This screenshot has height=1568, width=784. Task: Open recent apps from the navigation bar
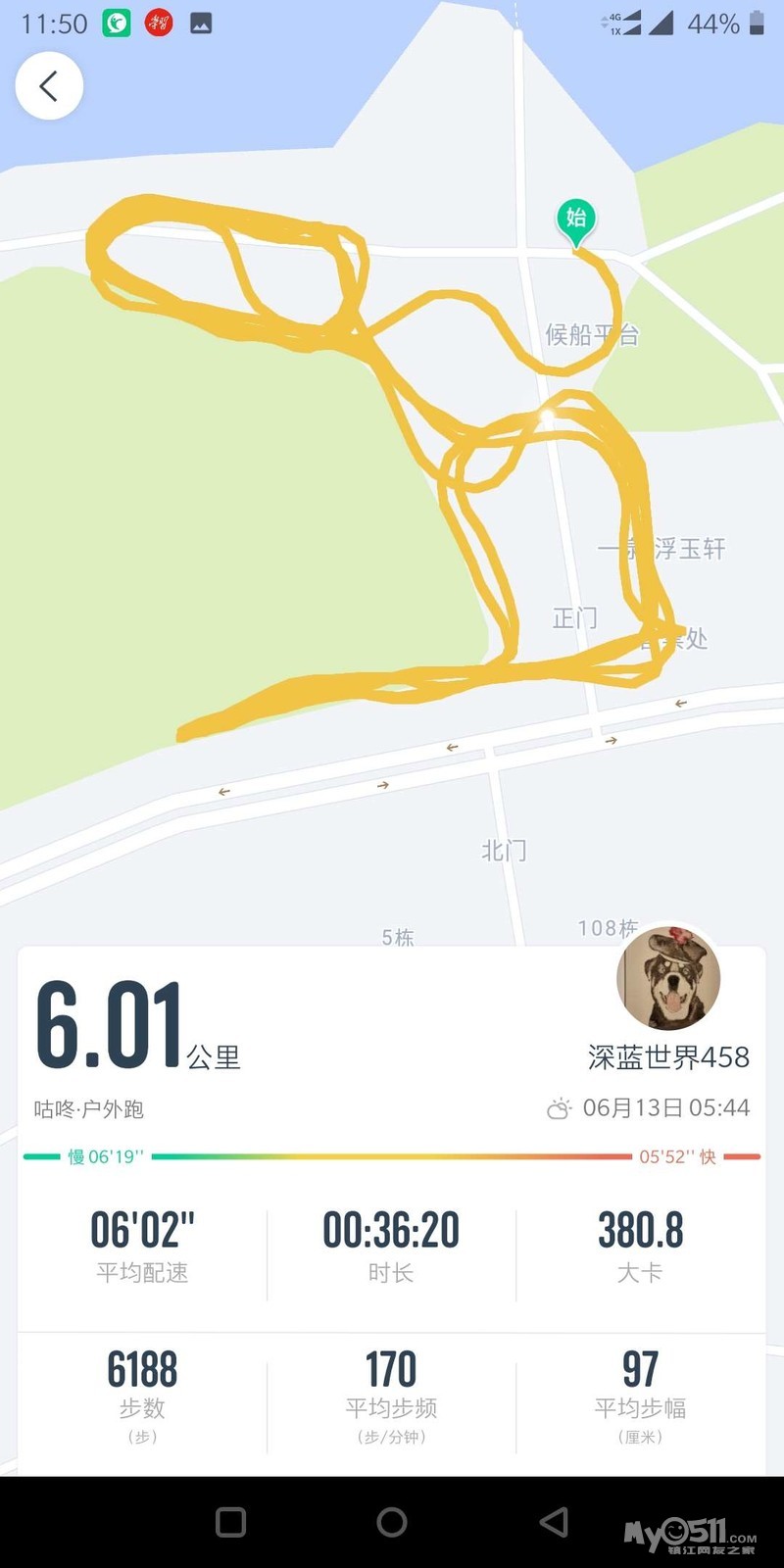coord(230,1522)
